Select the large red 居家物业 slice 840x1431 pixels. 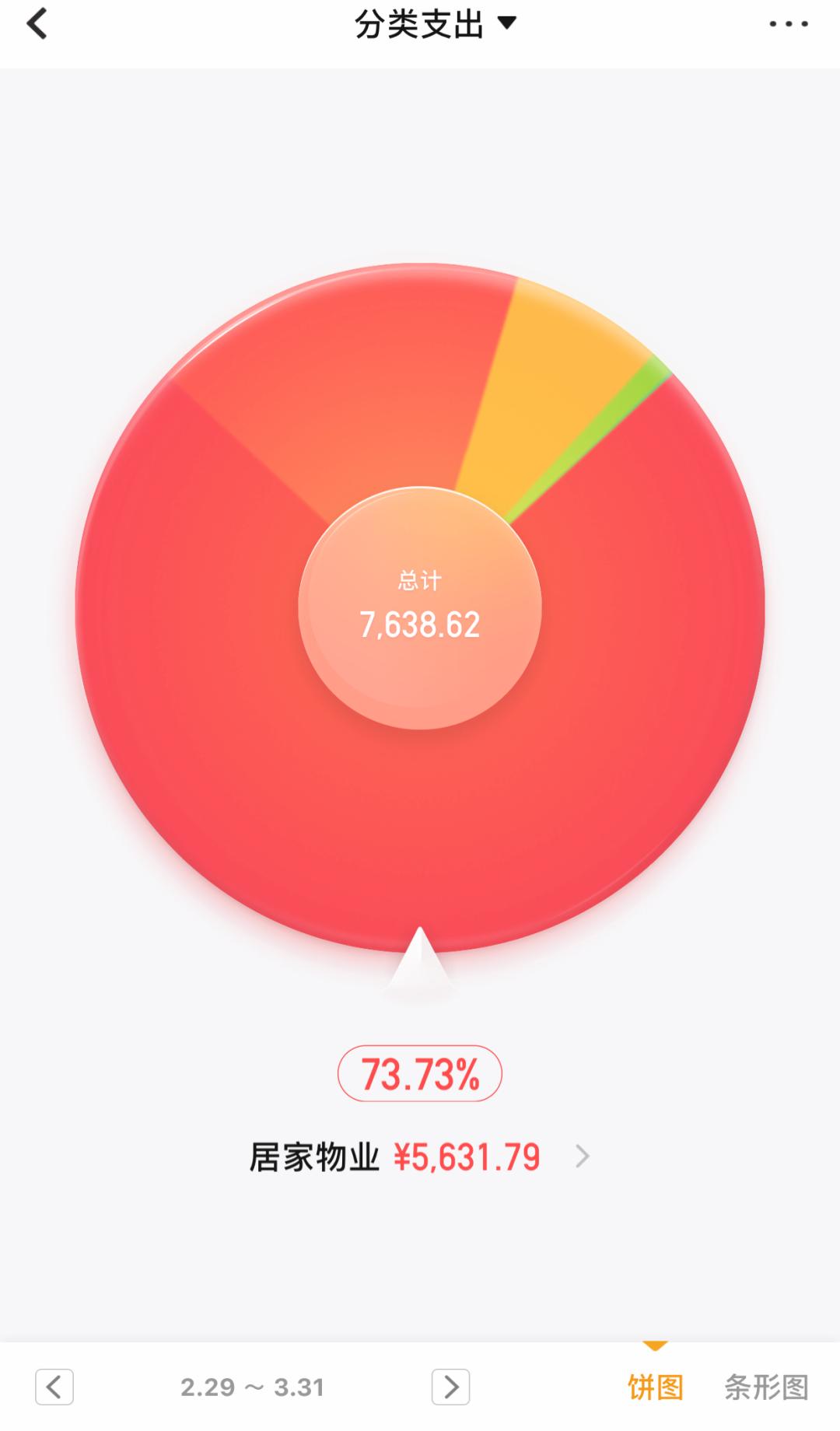[x=420, y=817]
